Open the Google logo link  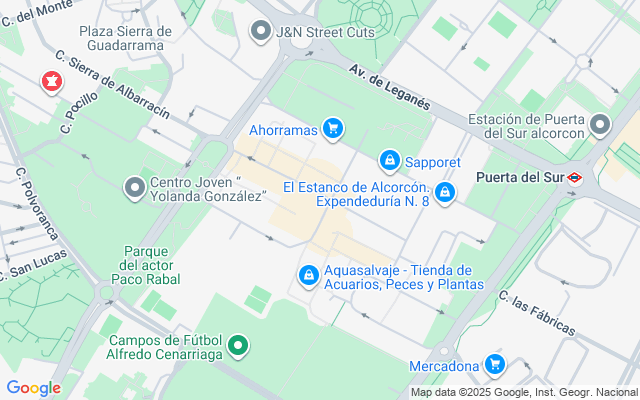[33, 388]
